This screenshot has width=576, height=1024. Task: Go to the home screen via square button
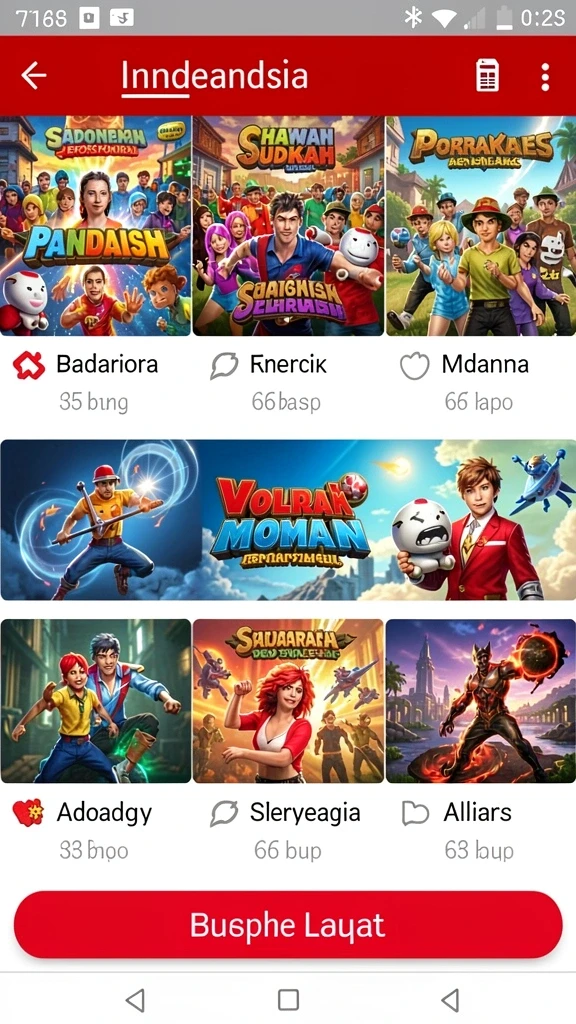click(x=288, y=999)
